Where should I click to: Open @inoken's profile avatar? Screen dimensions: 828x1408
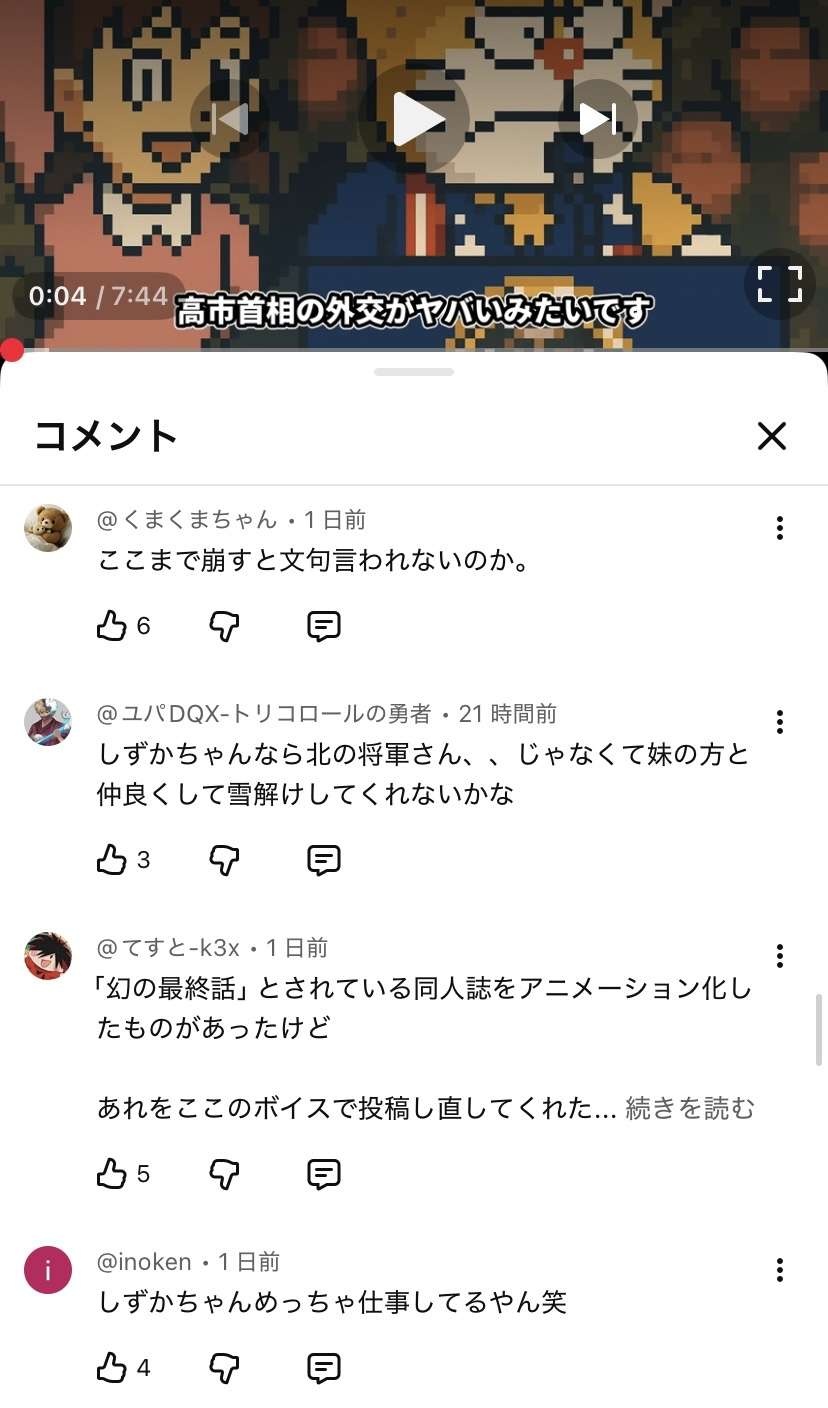coord(48,1271)
